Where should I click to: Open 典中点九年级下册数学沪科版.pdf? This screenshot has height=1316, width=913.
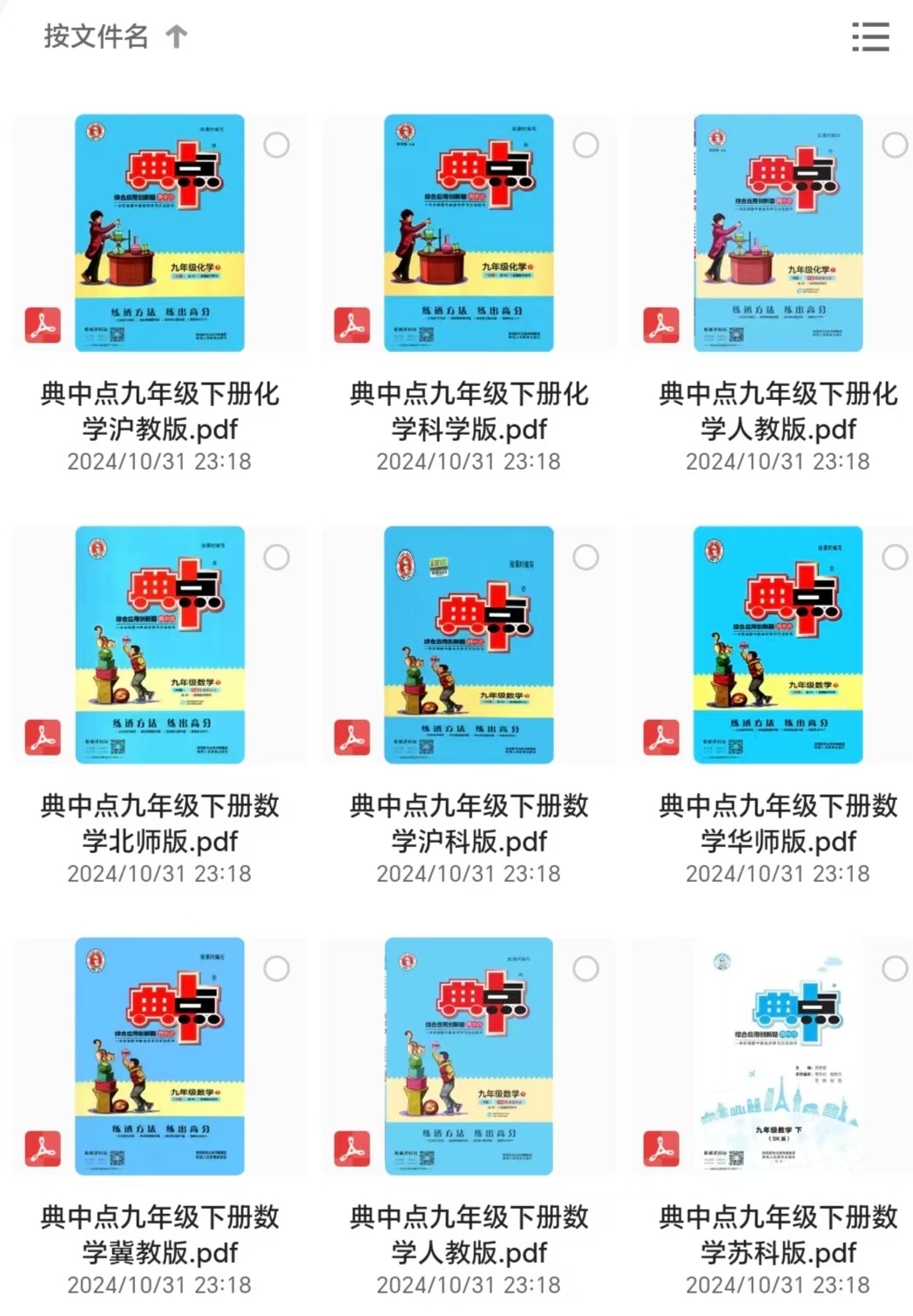pyautogui.click(x=469, y=645)
